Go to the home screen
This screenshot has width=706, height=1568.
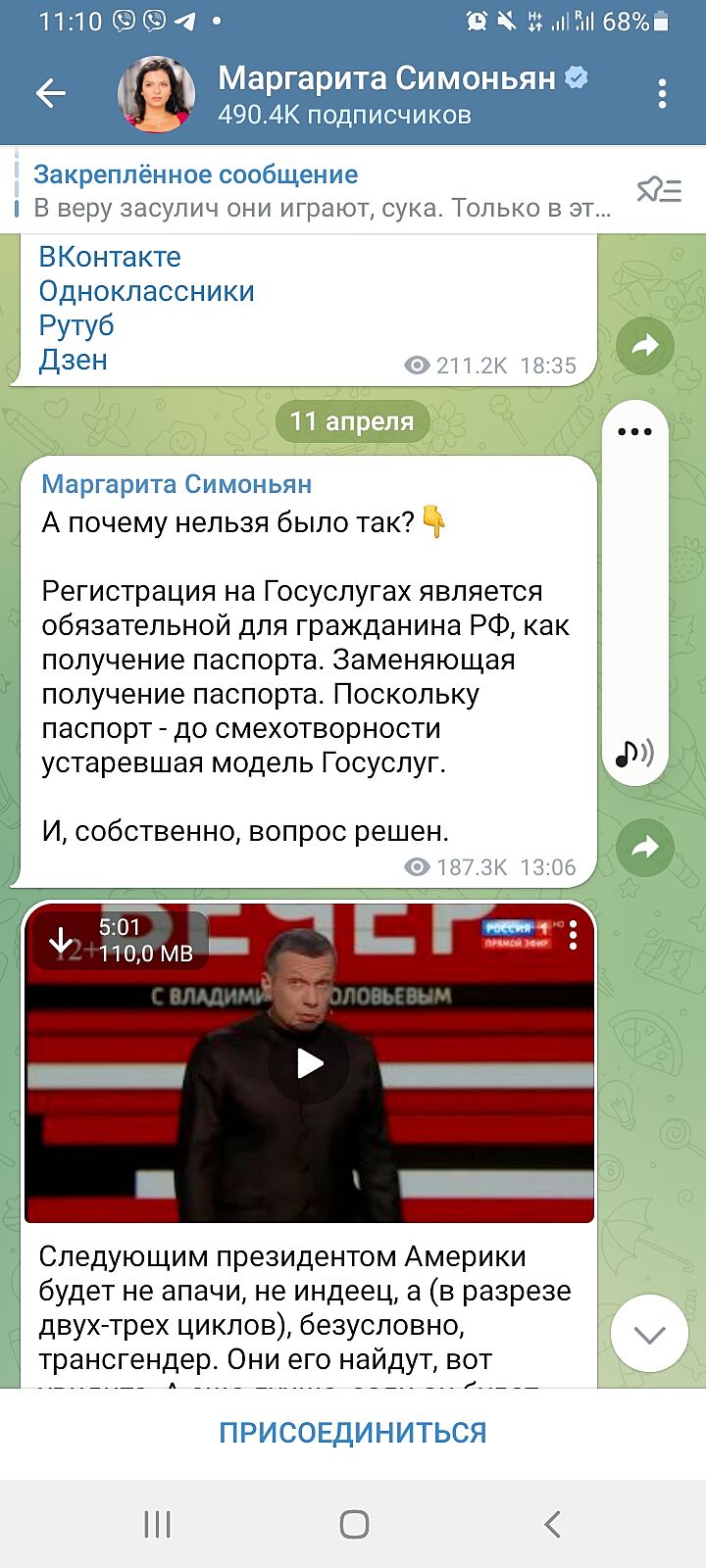pos(354,1524)
